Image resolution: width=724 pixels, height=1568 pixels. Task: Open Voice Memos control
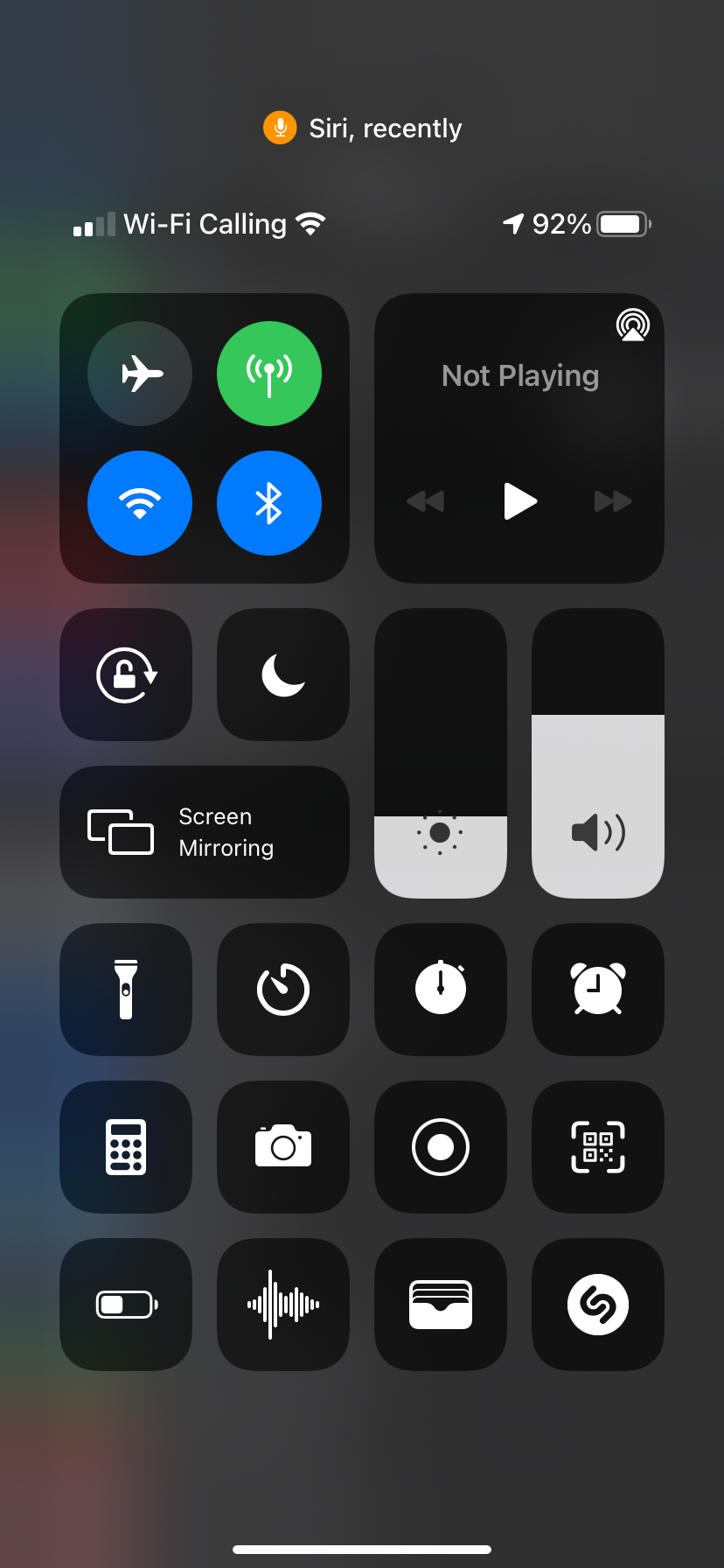282,1305
